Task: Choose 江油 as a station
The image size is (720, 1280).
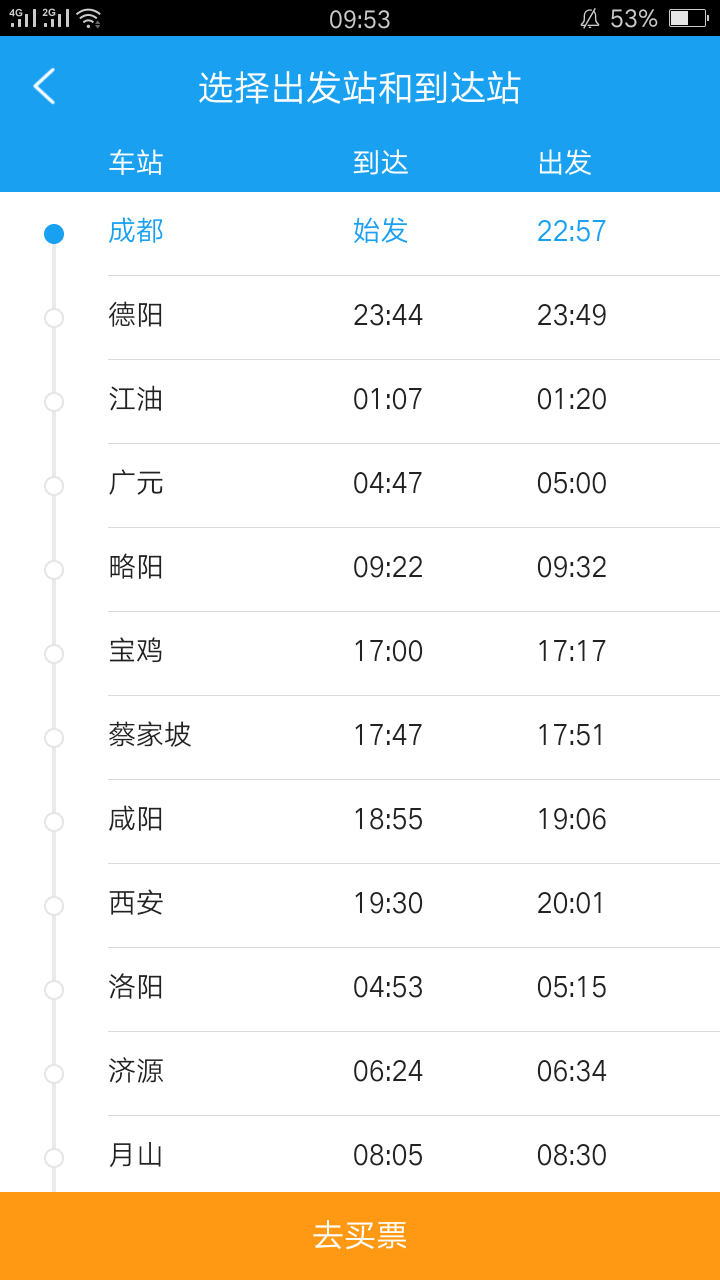Action: pos(360,402)
